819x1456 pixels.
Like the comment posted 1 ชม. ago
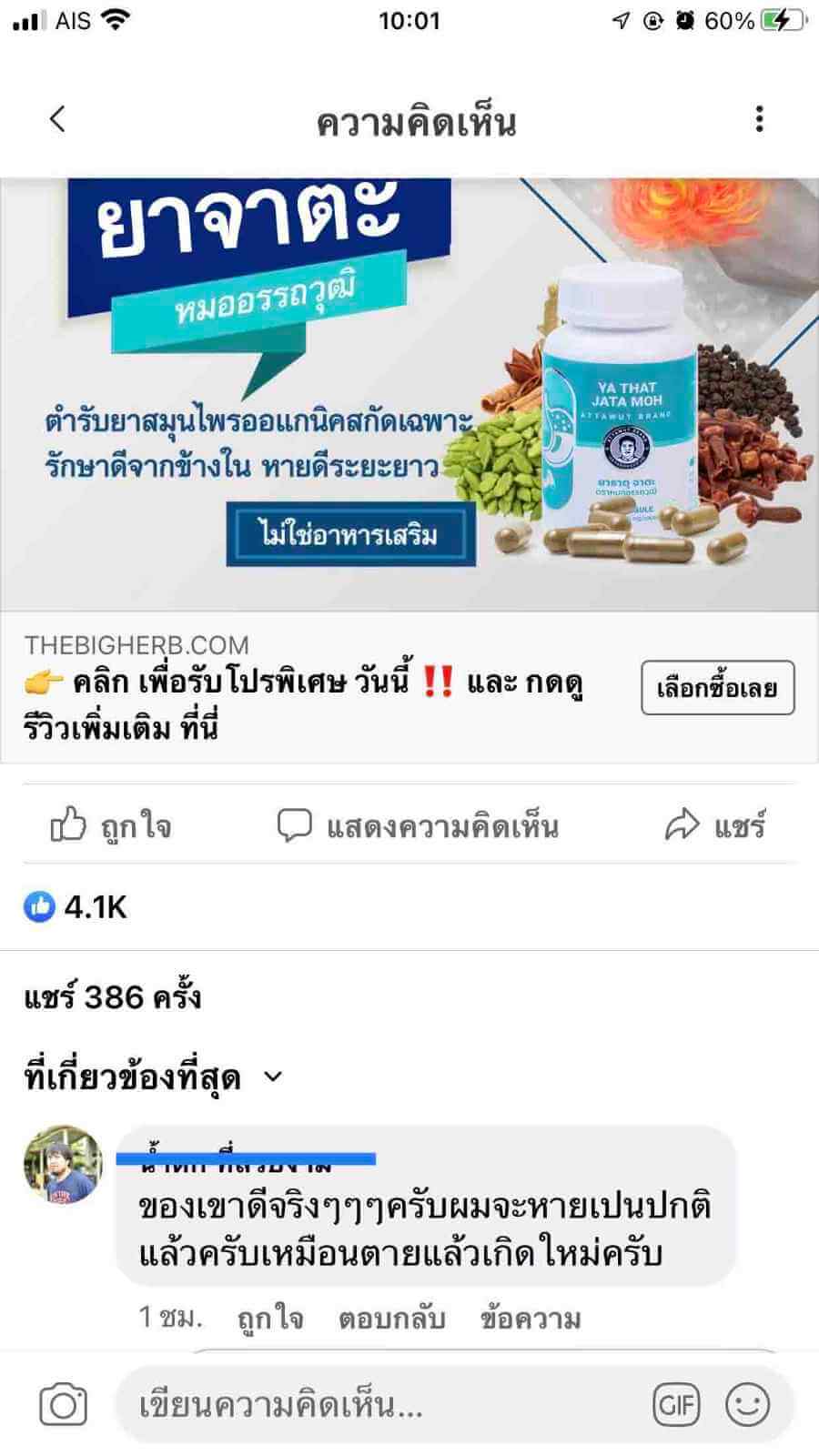[270, 1318]
